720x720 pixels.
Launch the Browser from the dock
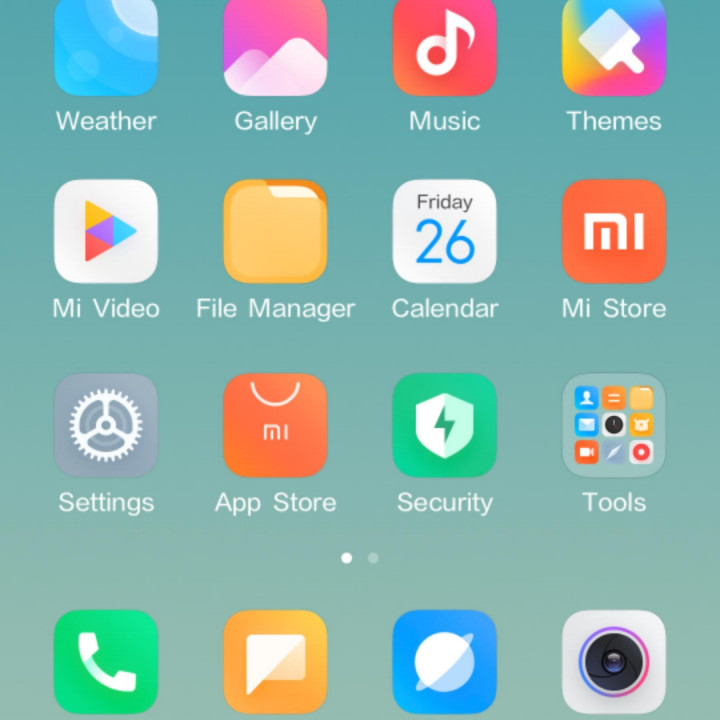[x=444, y=661]
